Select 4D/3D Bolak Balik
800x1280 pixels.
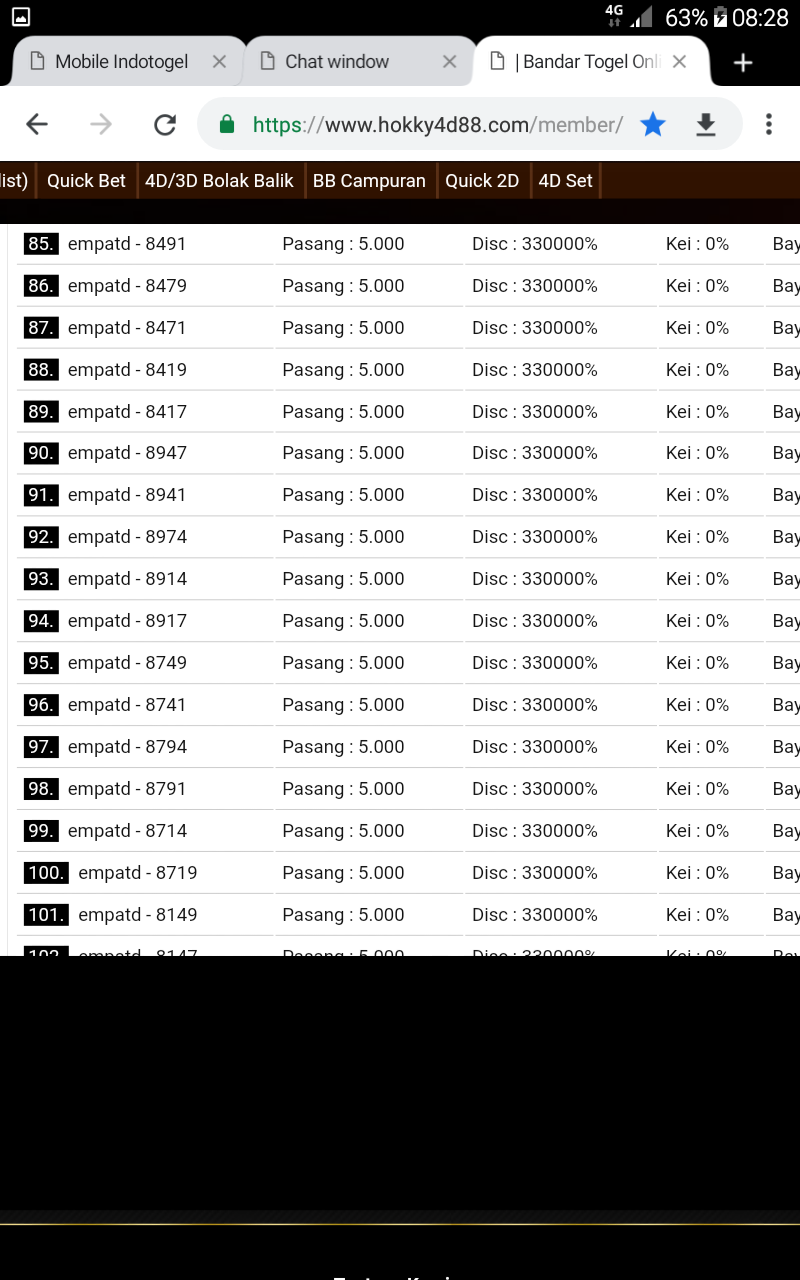(x=219, y=181)
